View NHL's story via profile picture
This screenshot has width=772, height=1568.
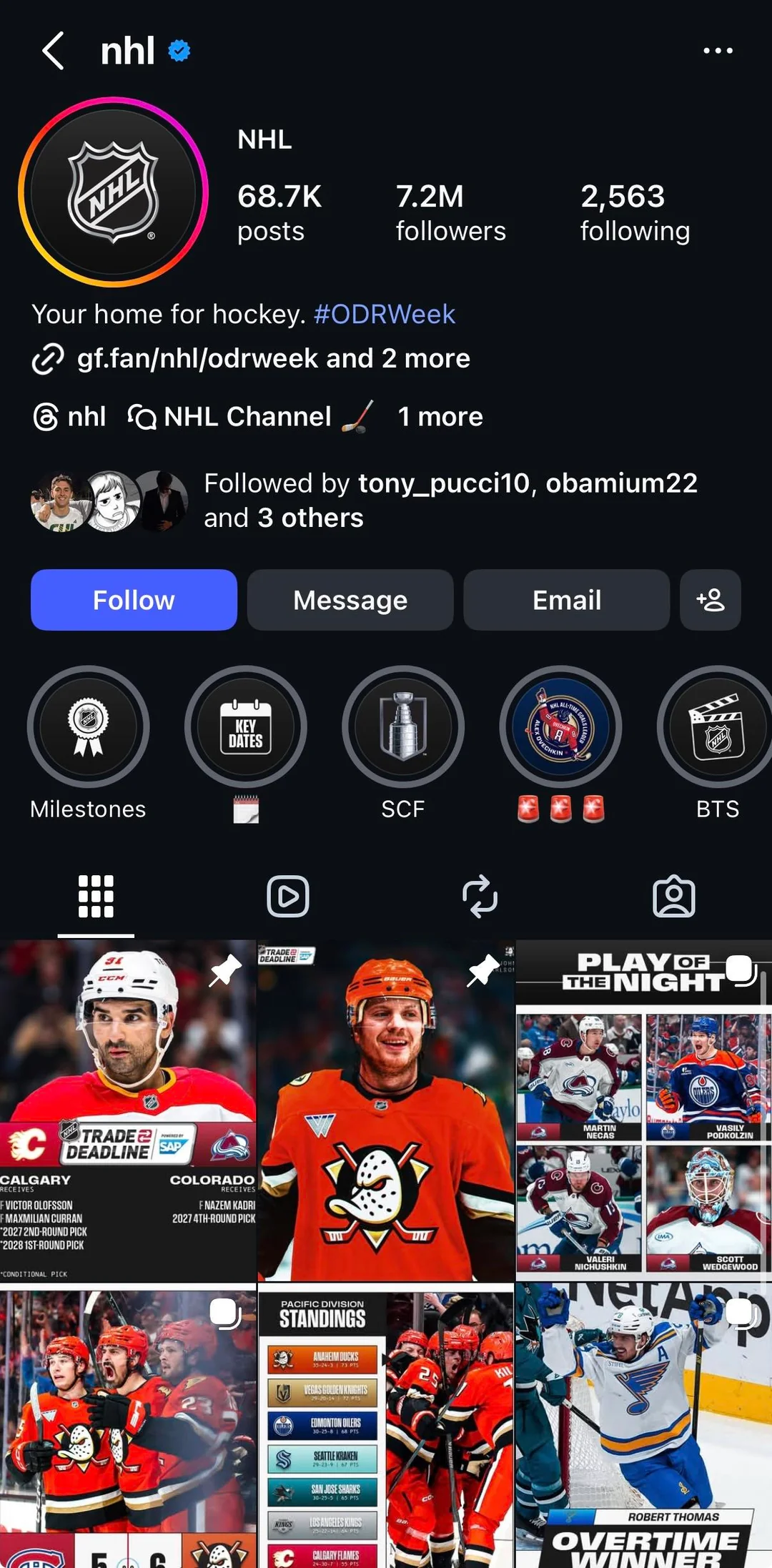pos(114,192)
